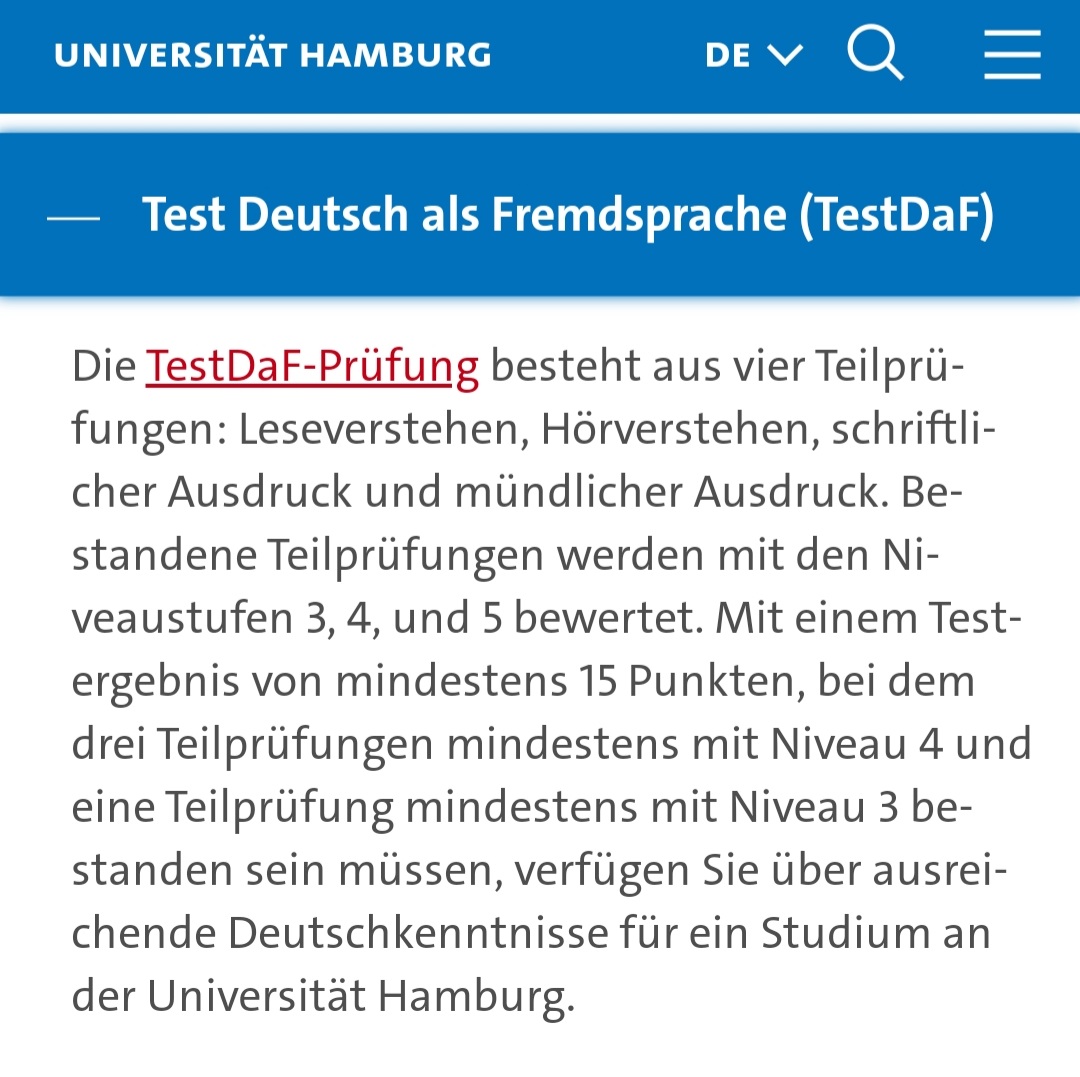Open the Universität Hamburg home link

click(272, 54)
